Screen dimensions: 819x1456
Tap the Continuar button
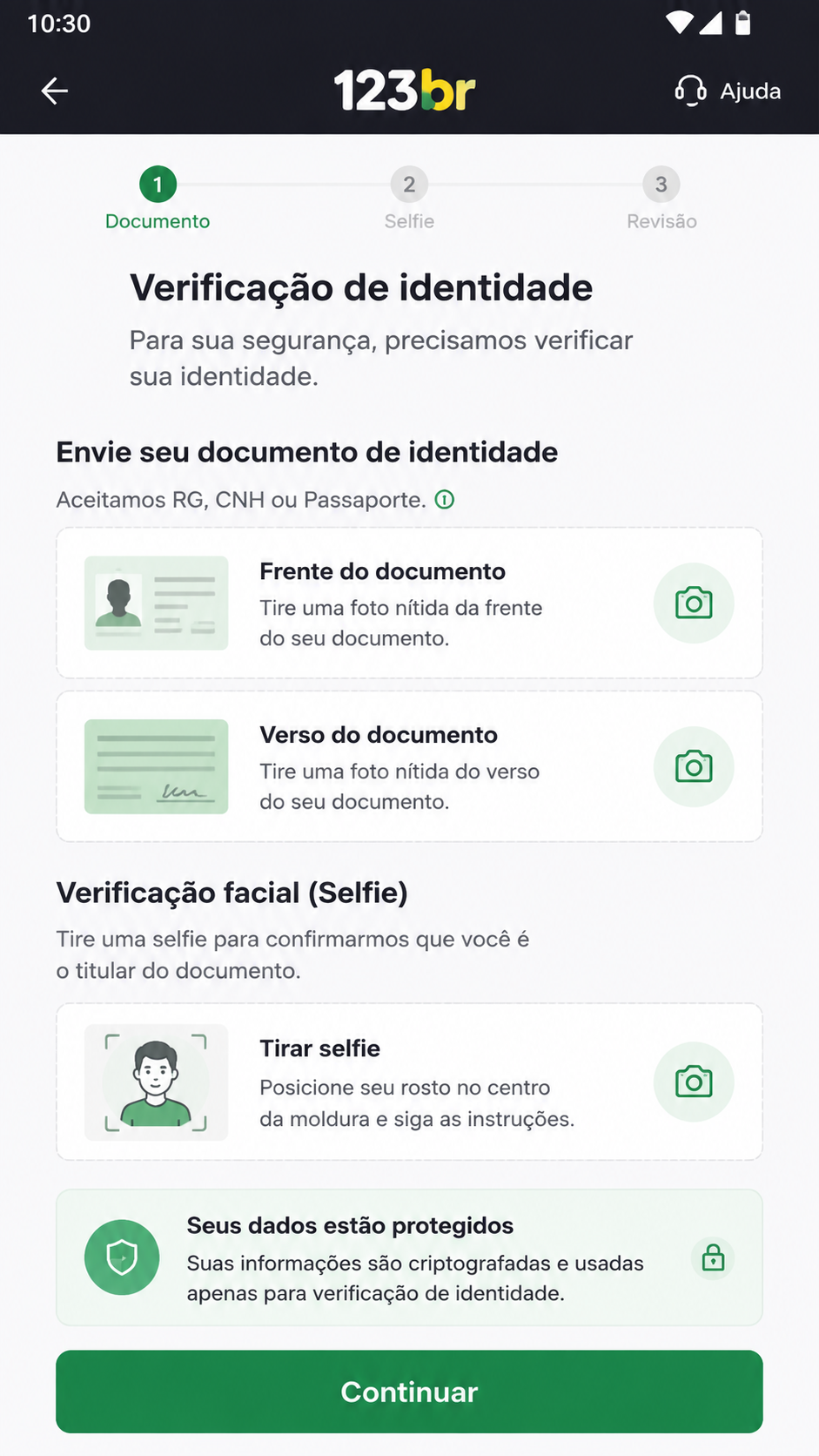pos(409,1392)
